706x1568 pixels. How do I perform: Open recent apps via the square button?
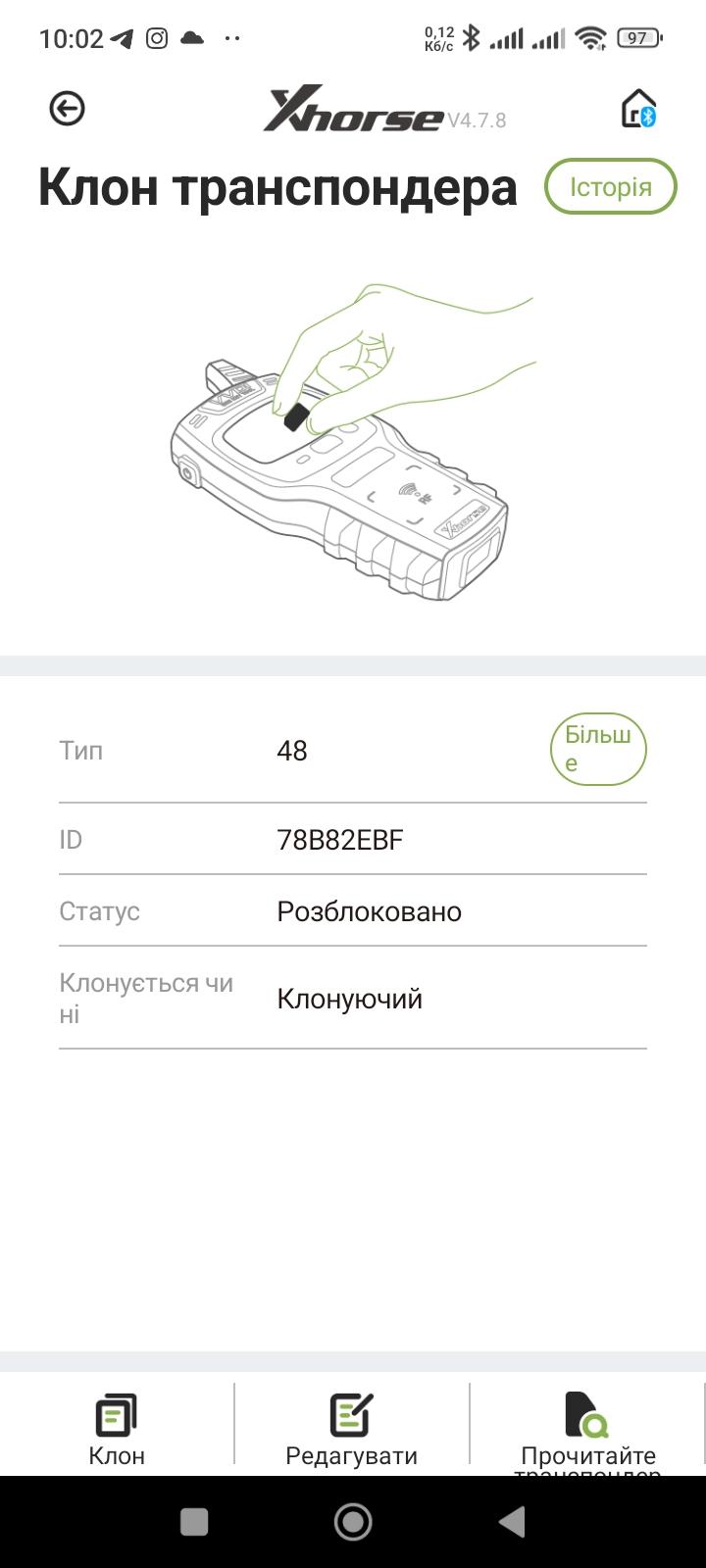(x=194, y=1522)
